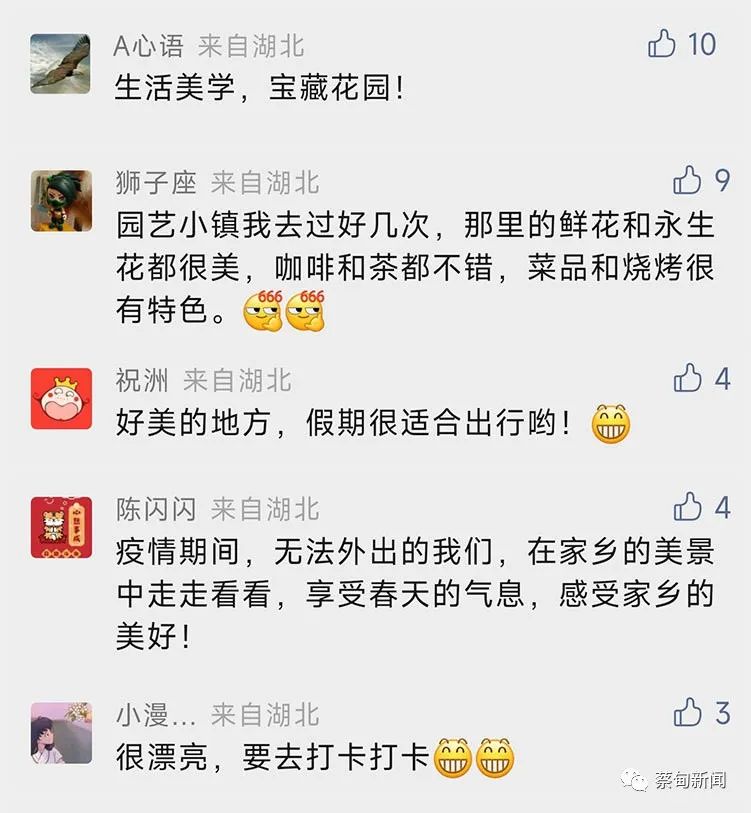Open A心语's eagle avatar
751x813 pixels.
point(60,64)
